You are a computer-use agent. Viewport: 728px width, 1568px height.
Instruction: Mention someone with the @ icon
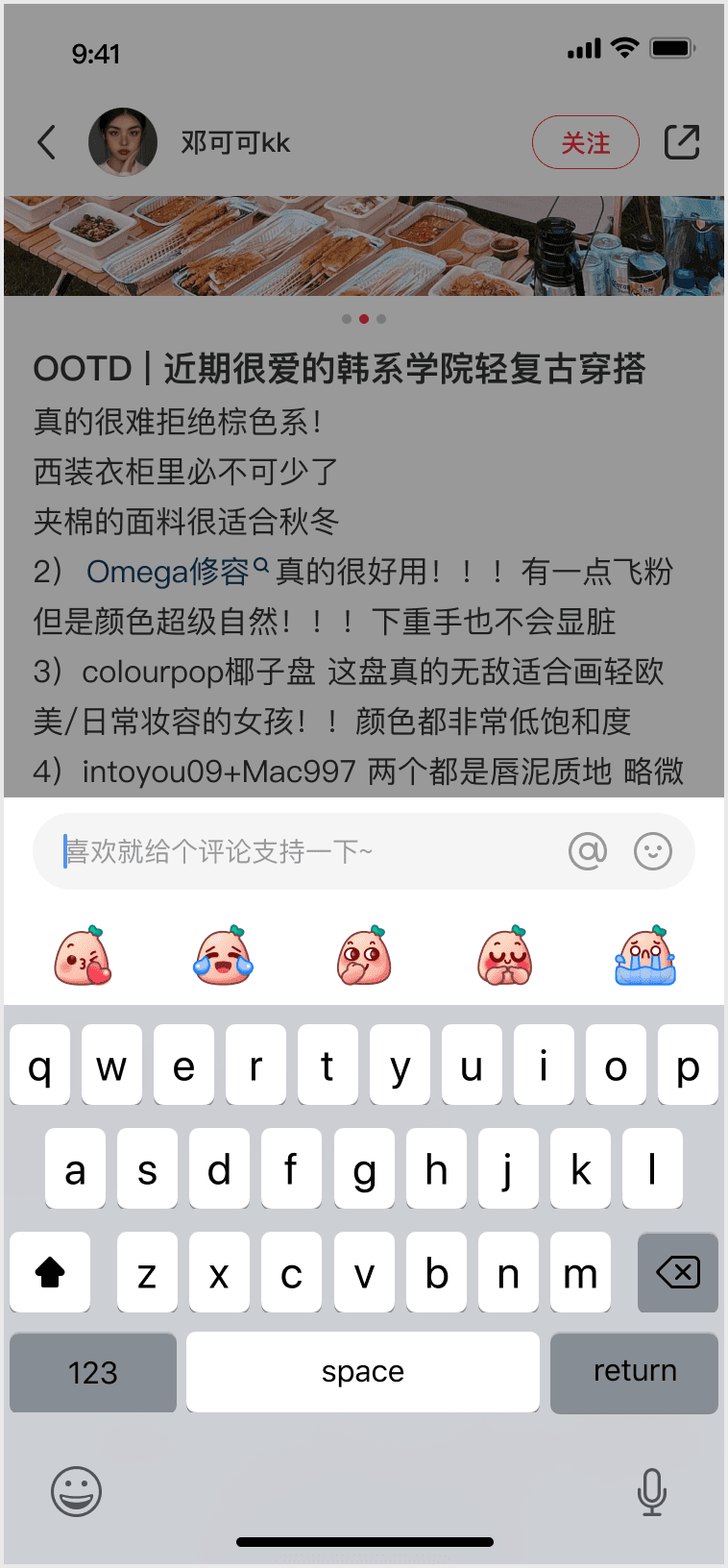coord(588,851)
